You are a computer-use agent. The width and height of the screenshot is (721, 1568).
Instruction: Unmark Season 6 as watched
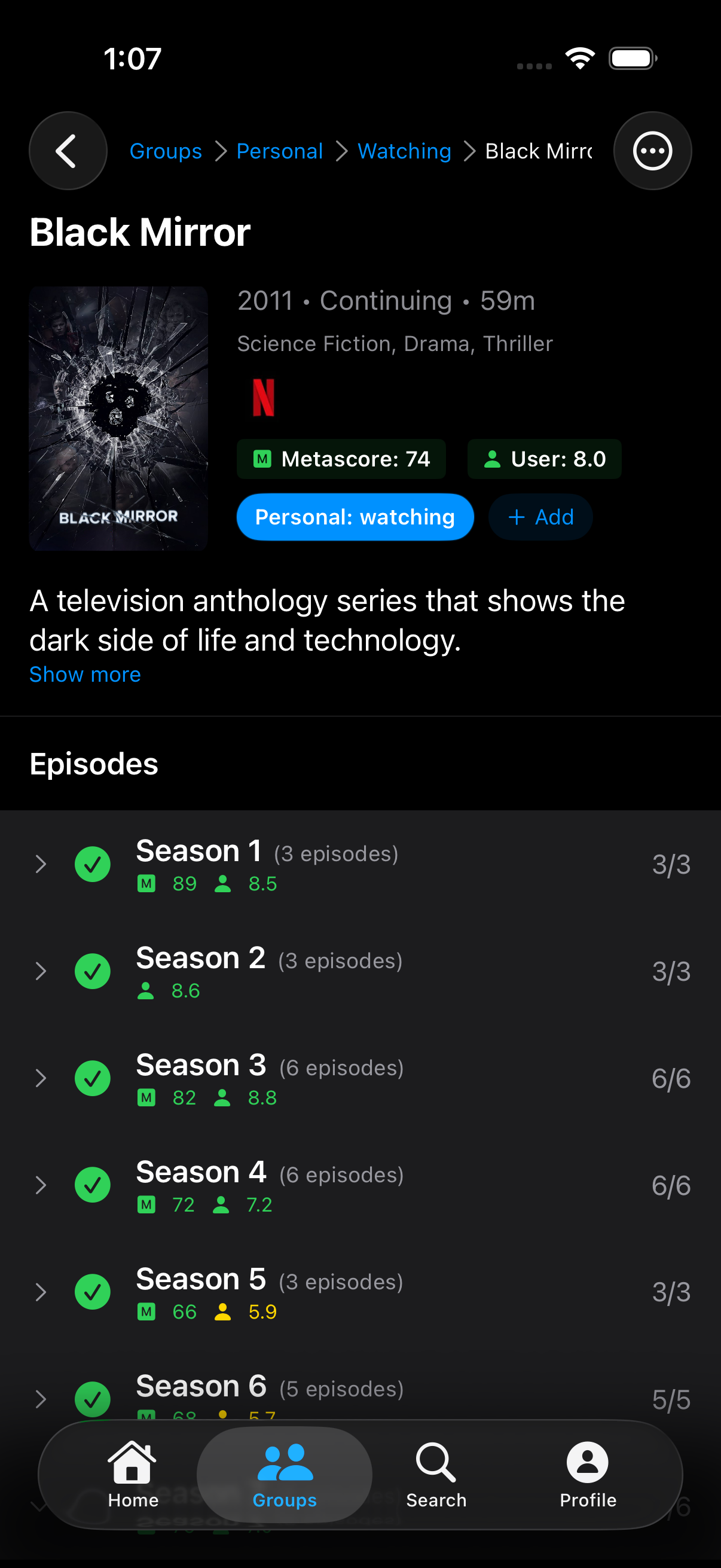(93, 1399)
